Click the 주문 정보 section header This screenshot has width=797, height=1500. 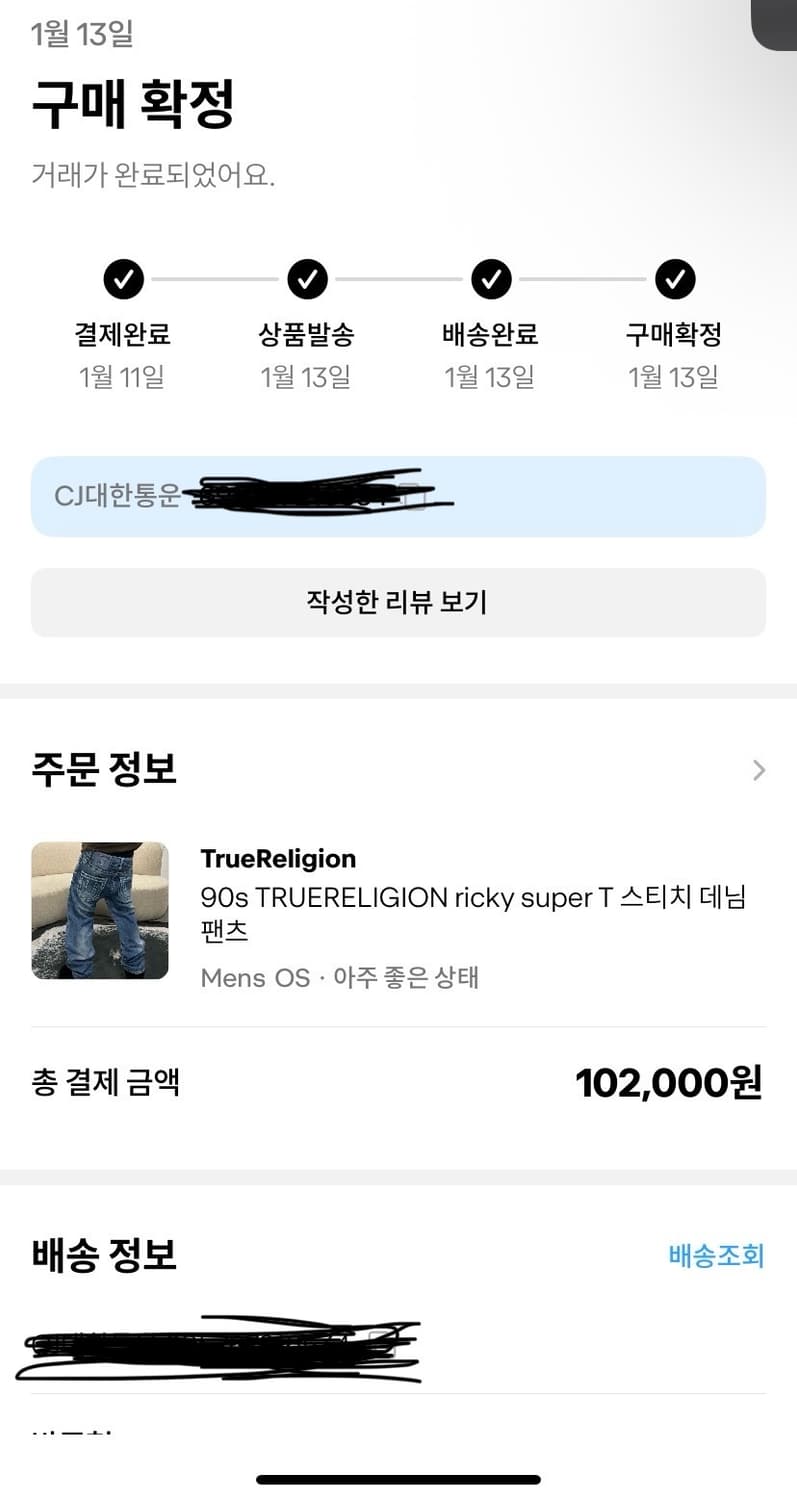(x=104, y=768)
